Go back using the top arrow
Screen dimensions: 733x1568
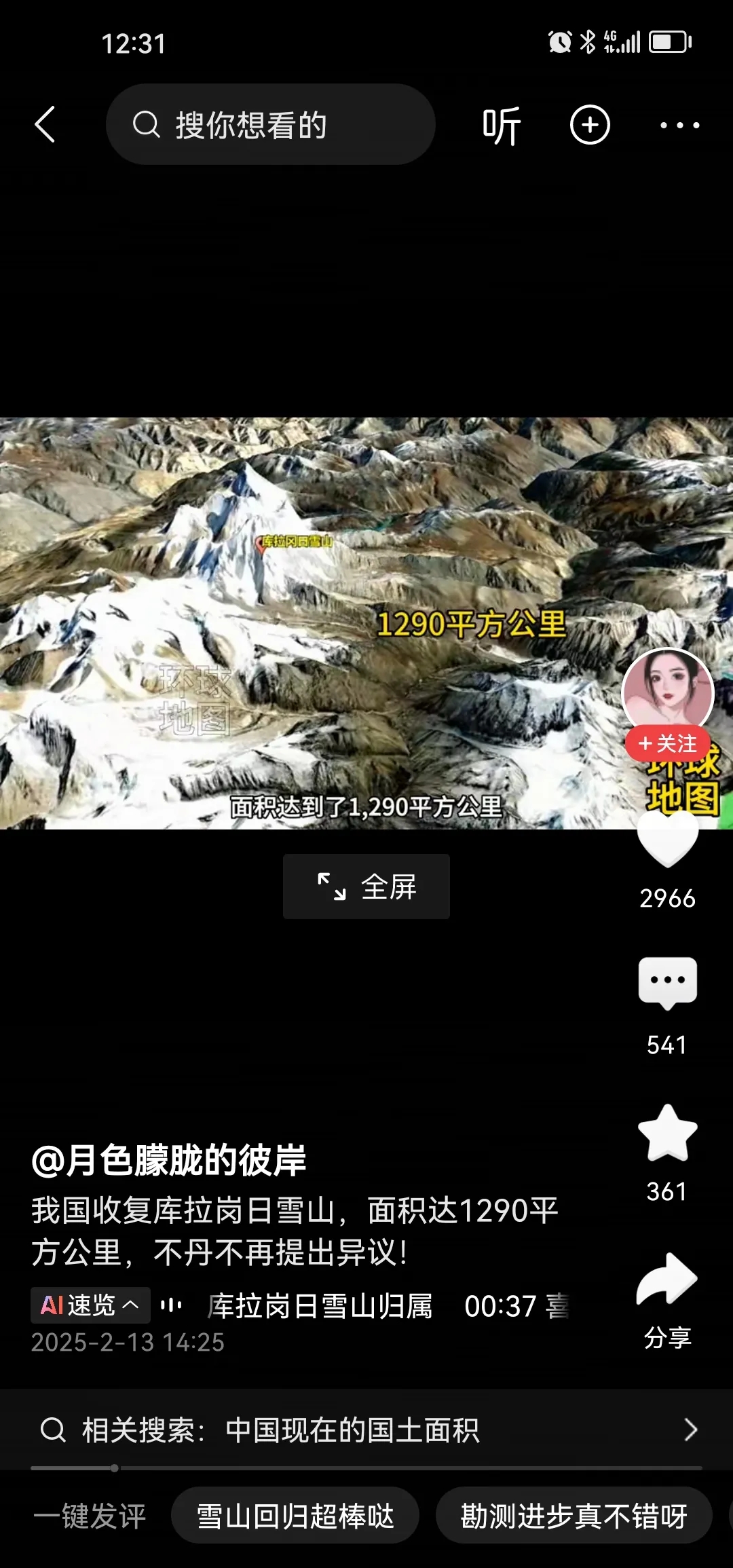pos(45,125)
